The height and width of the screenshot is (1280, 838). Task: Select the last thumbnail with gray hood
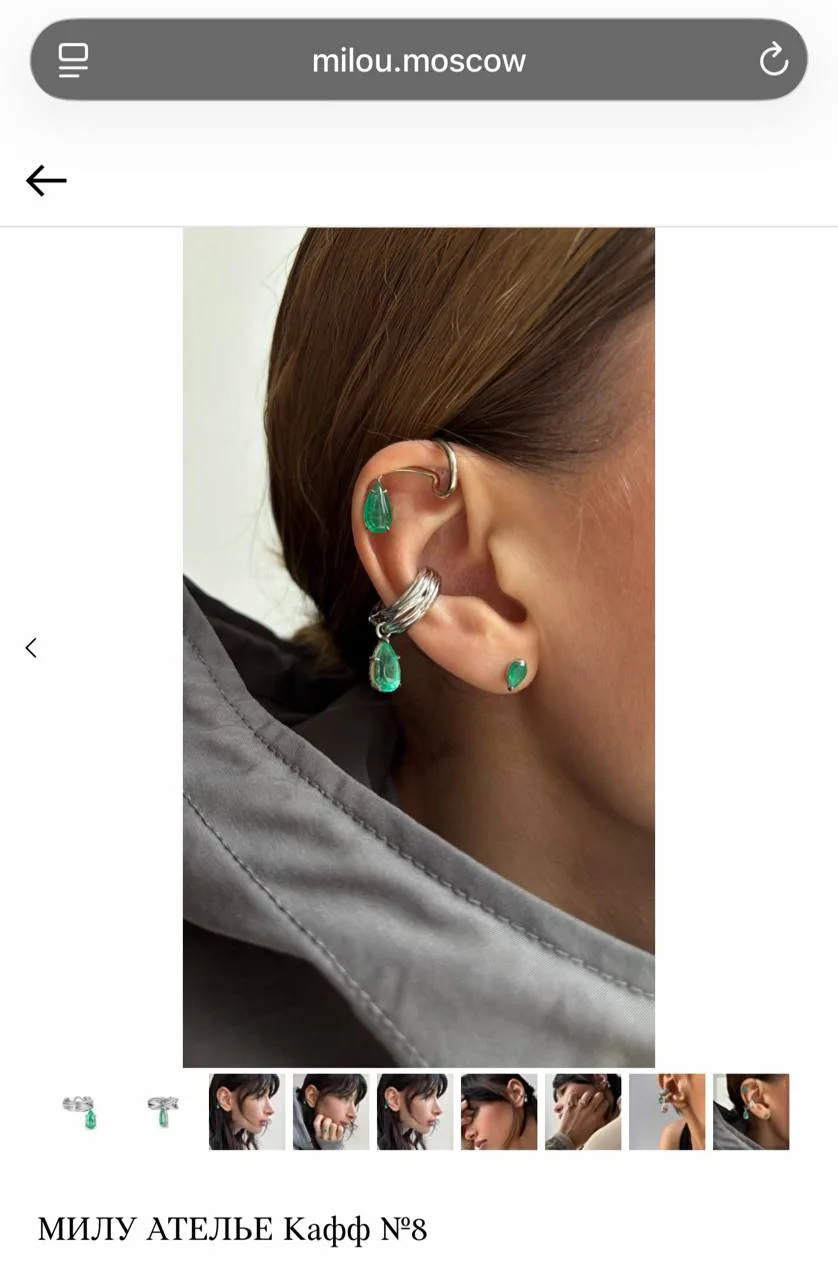click(x=751, y=1112)
